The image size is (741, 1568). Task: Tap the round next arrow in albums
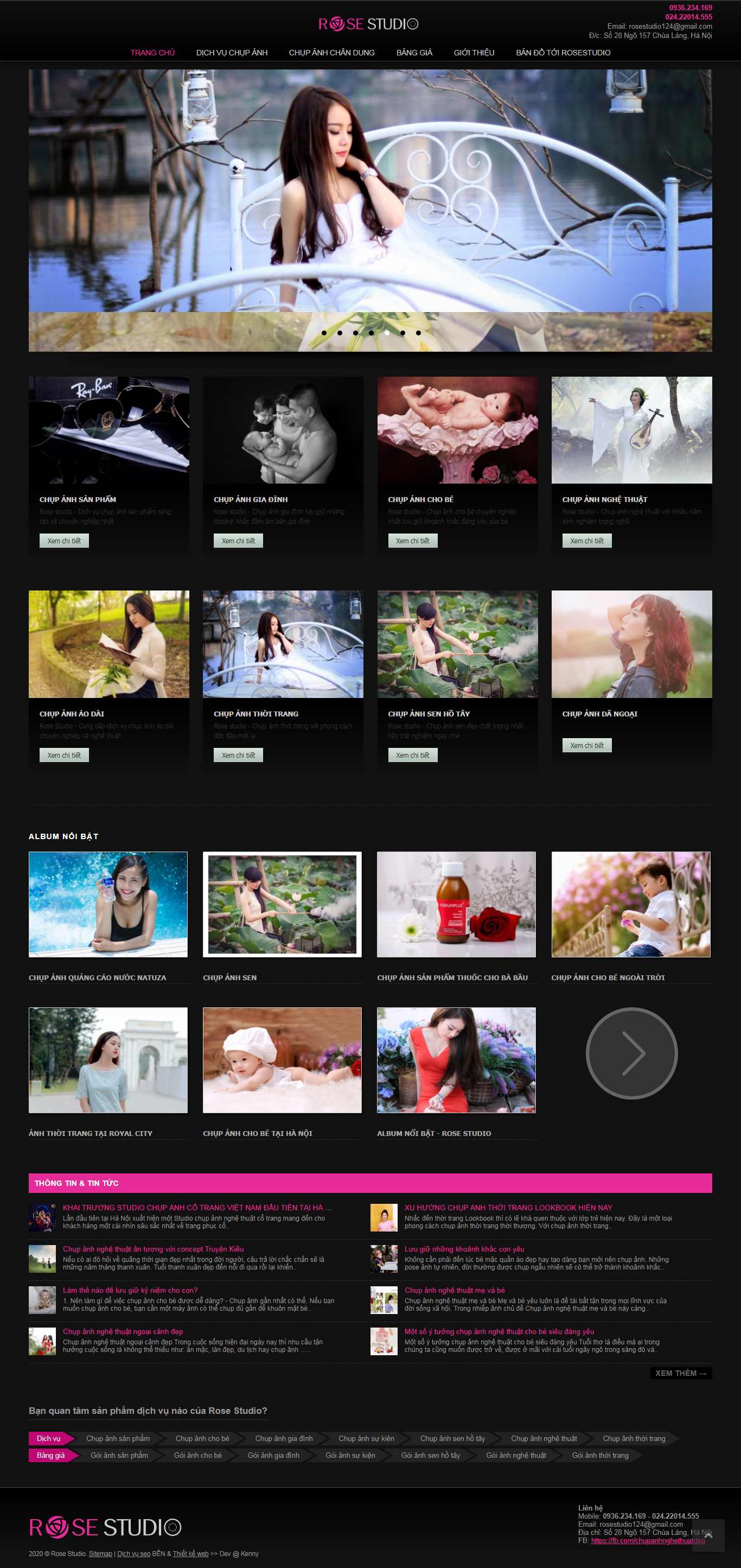(x=631, y=1052)
